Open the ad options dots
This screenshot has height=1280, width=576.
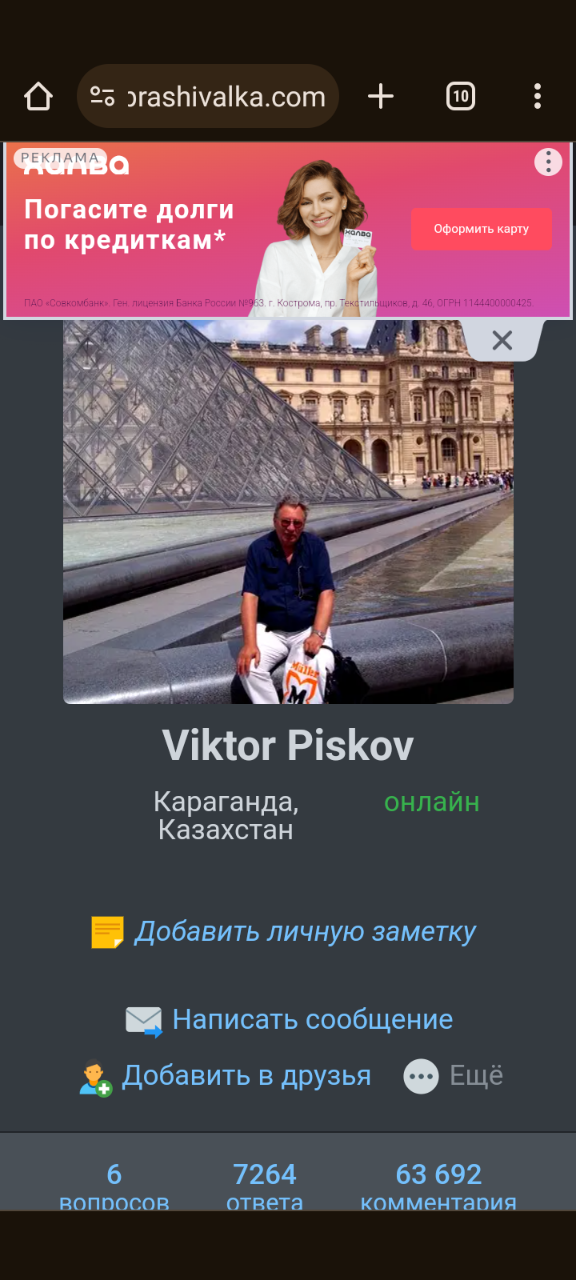(x=548, y=162)
